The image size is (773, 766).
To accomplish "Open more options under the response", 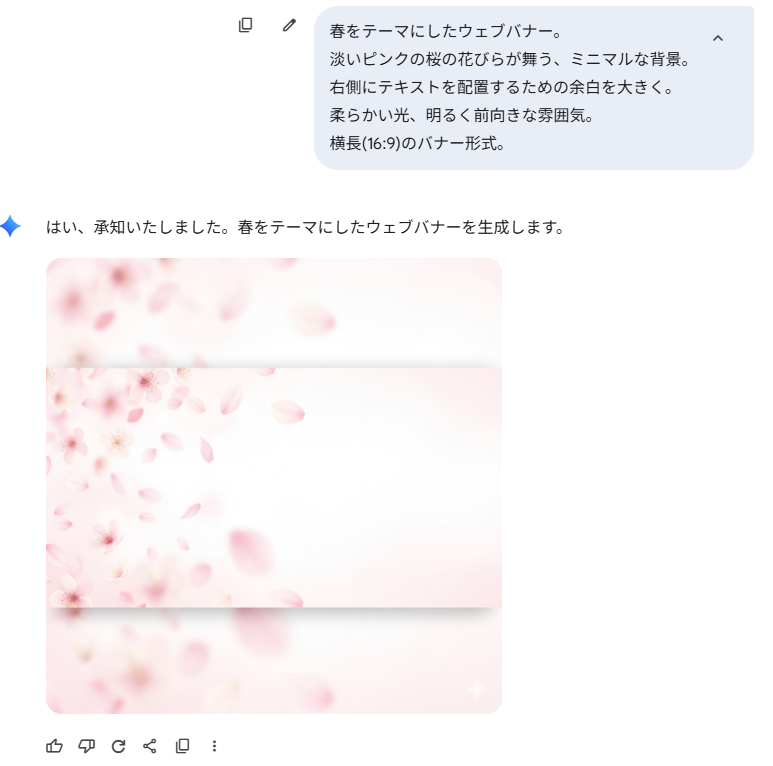I will [x=214, y=746].
